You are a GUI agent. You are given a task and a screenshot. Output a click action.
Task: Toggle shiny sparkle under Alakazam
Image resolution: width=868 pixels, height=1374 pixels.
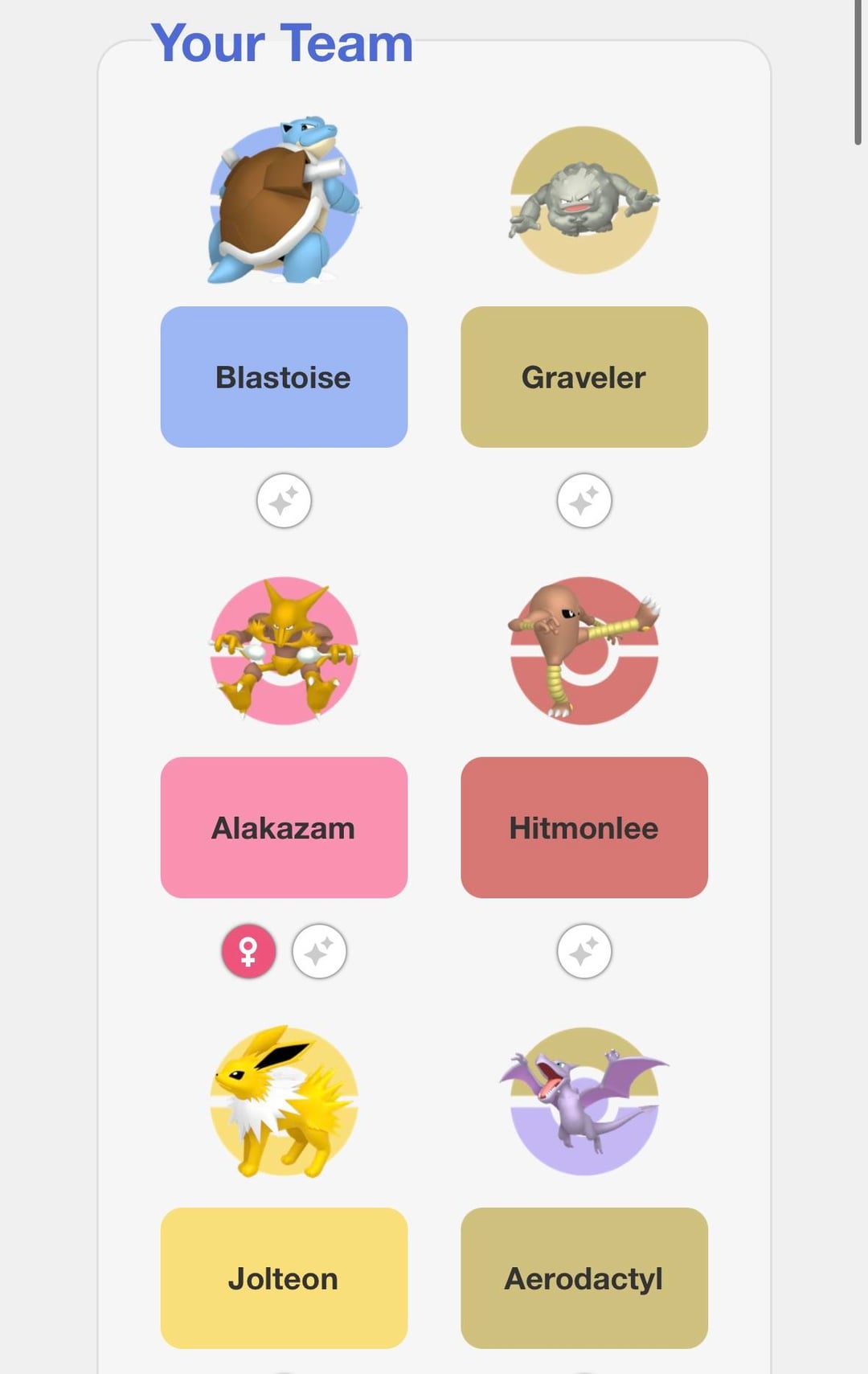click(x=319, y=951)
